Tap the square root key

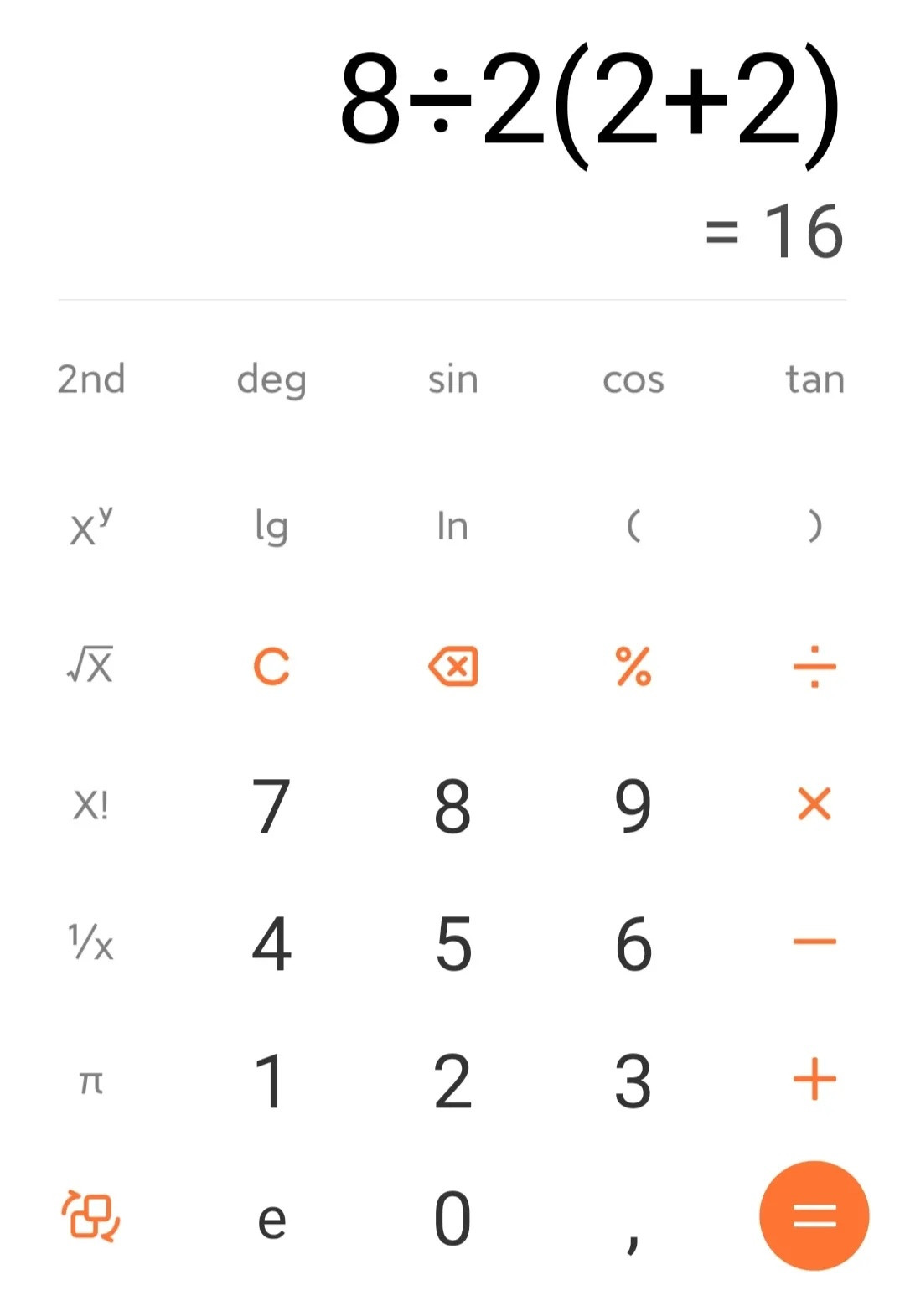[x=90, y=667]
